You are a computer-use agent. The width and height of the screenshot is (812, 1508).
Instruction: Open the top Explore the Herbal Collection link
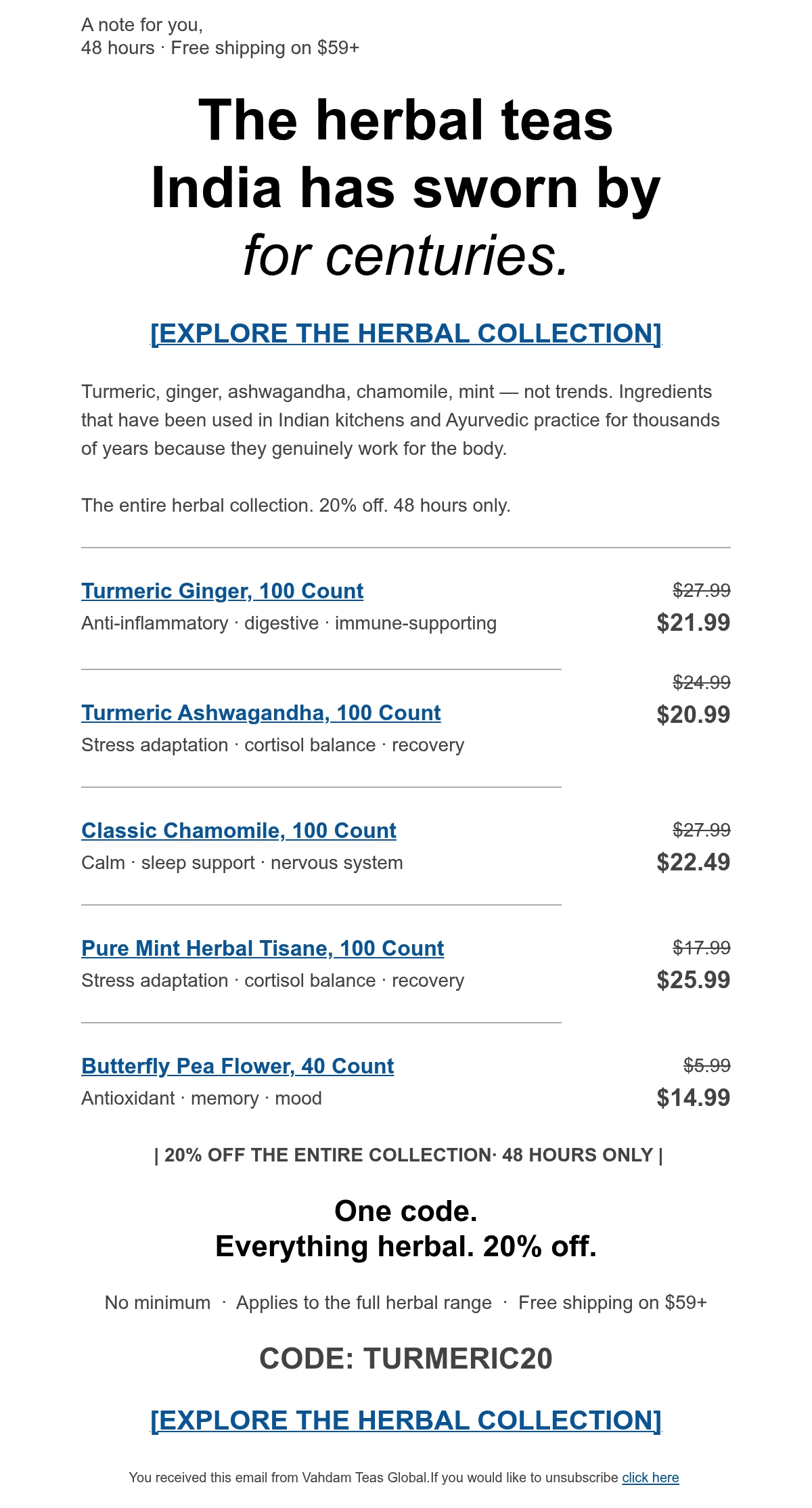(406, 334)
